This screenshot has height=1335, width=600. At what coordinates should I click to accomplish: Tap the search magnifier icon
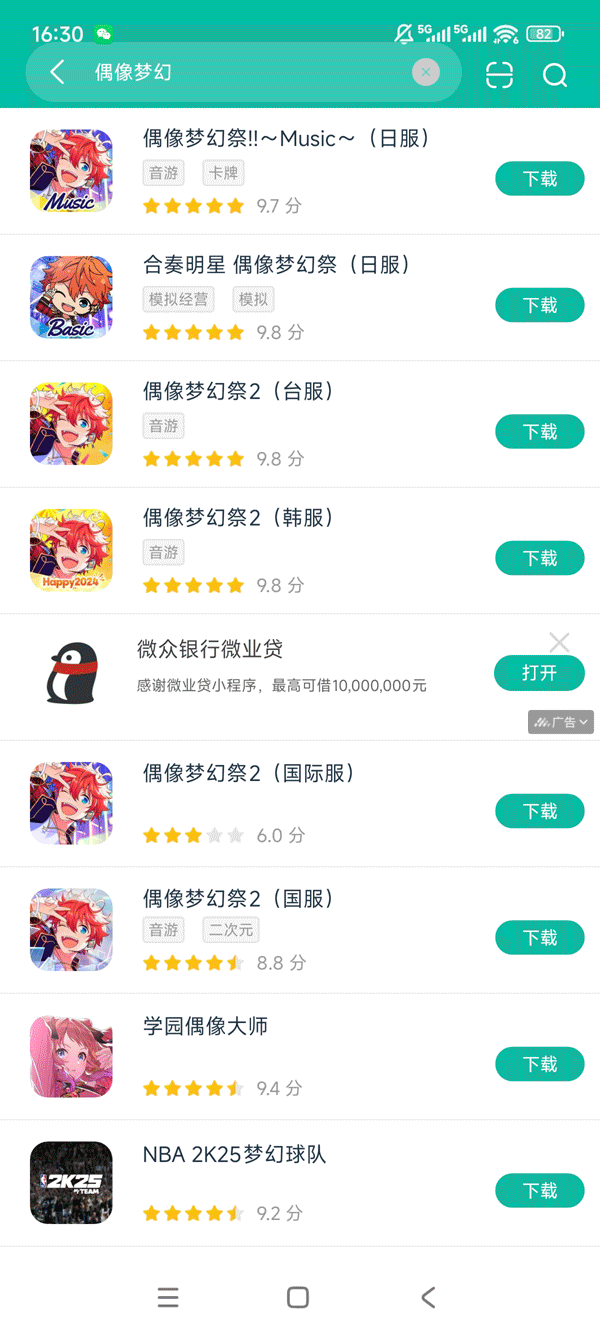coord(554,75)
